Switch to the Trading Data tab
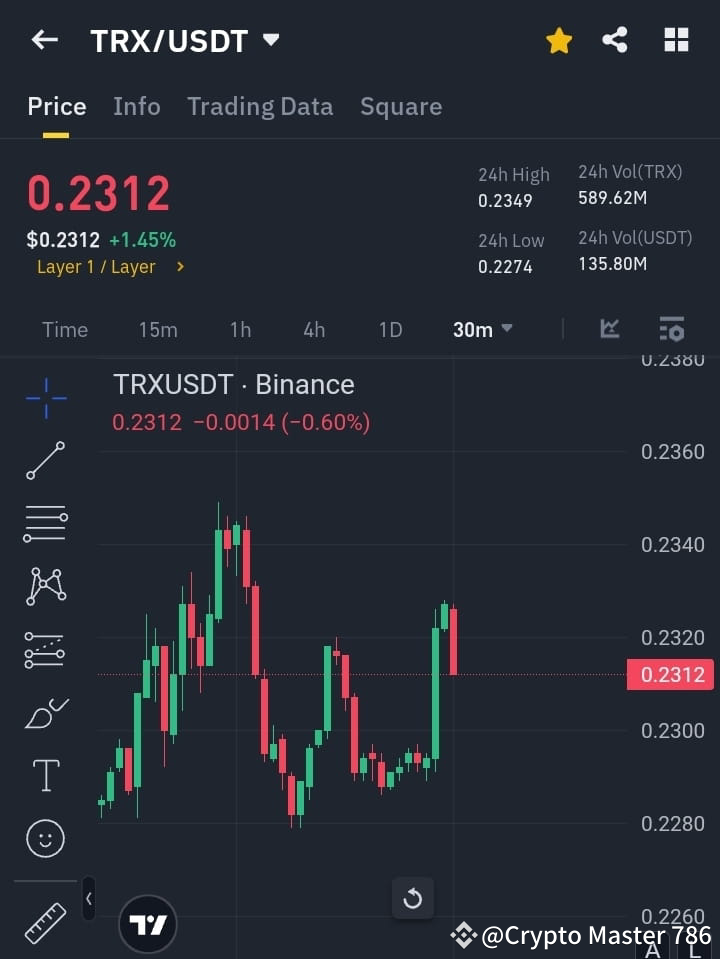The height and width of the screenshot is (959, 720). pos(260,106)
